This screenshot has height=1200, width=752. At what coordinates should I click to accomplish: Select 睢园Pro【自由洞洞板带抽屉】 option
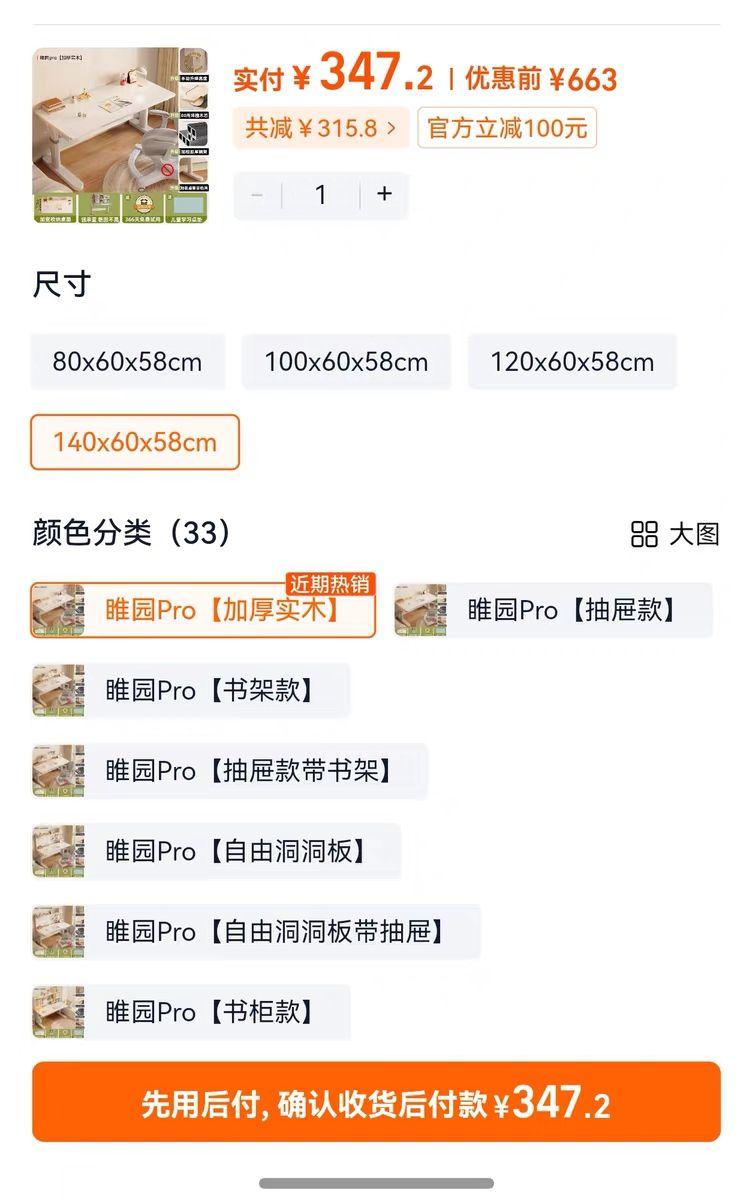coord(256,932)
